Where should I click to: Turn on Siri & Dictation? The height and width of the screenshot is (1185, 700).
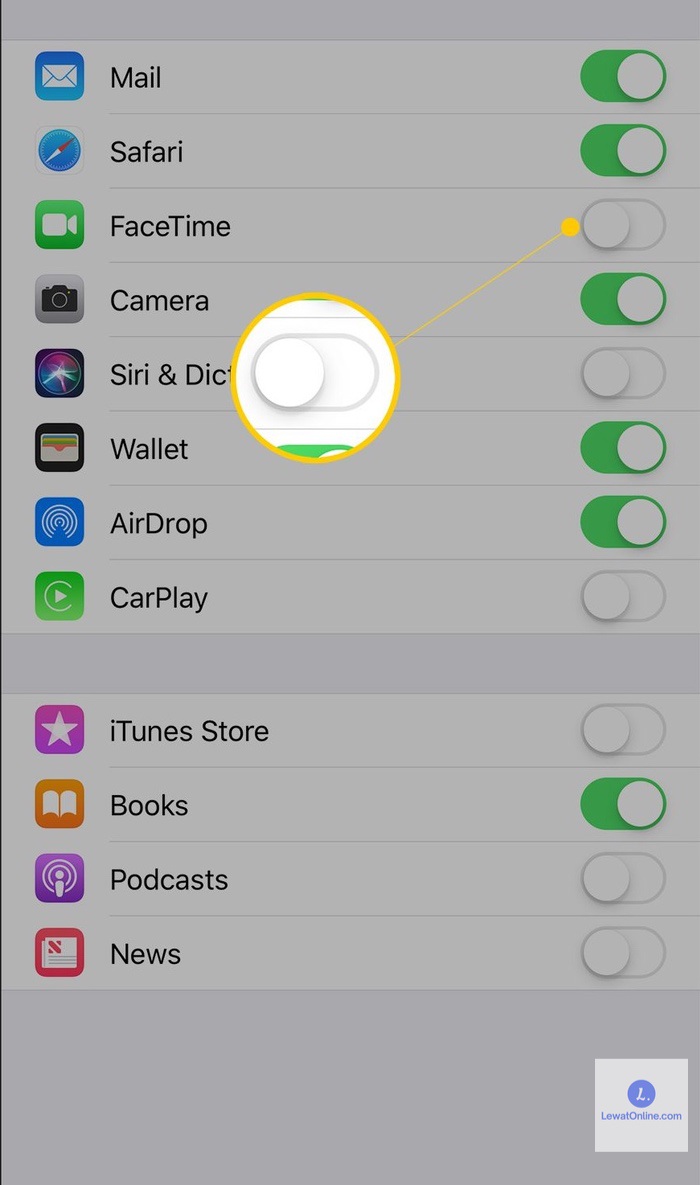[623, 373]
